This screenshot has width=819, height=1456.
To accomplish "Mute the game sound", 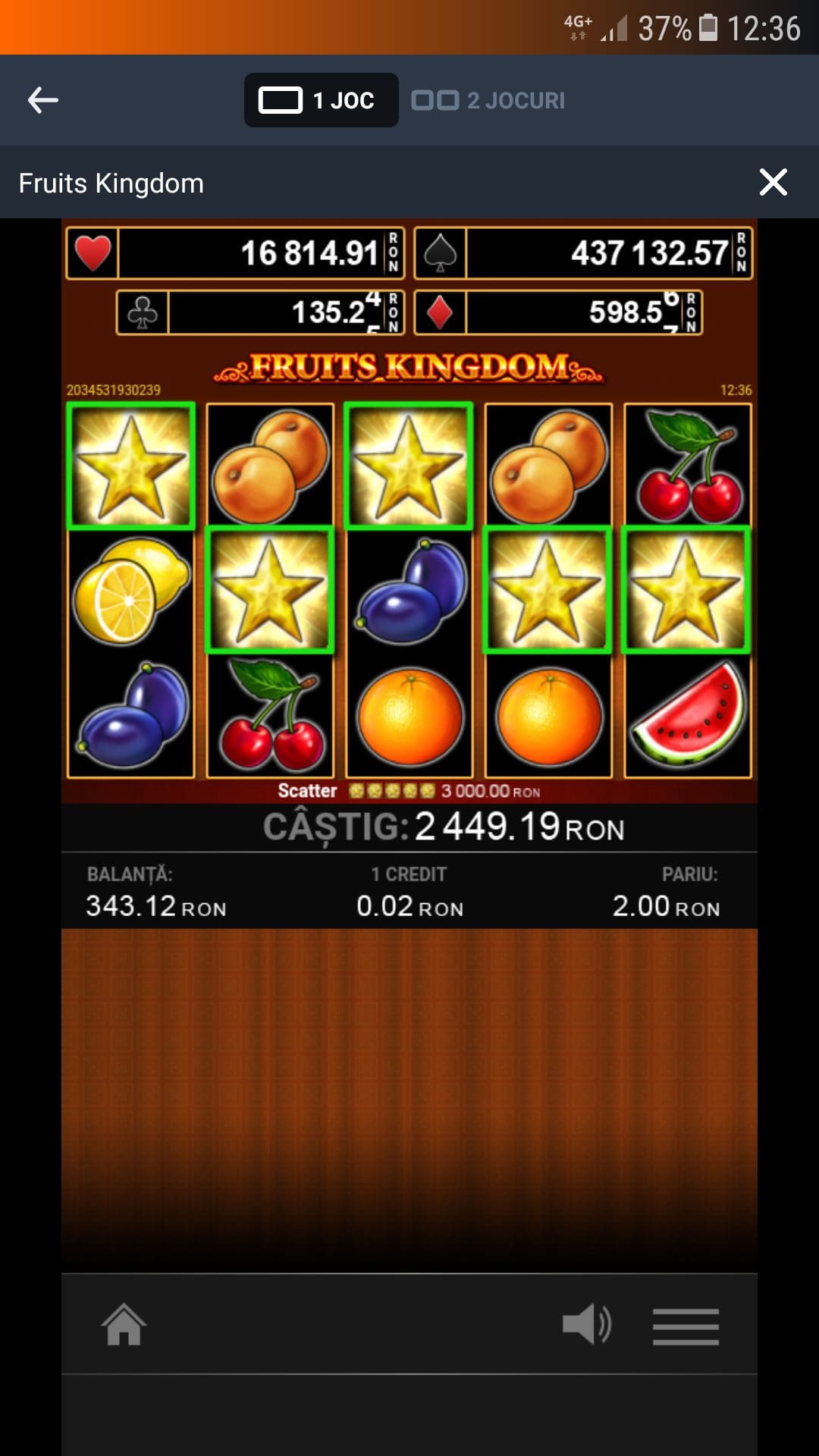I will [587, 1325].
